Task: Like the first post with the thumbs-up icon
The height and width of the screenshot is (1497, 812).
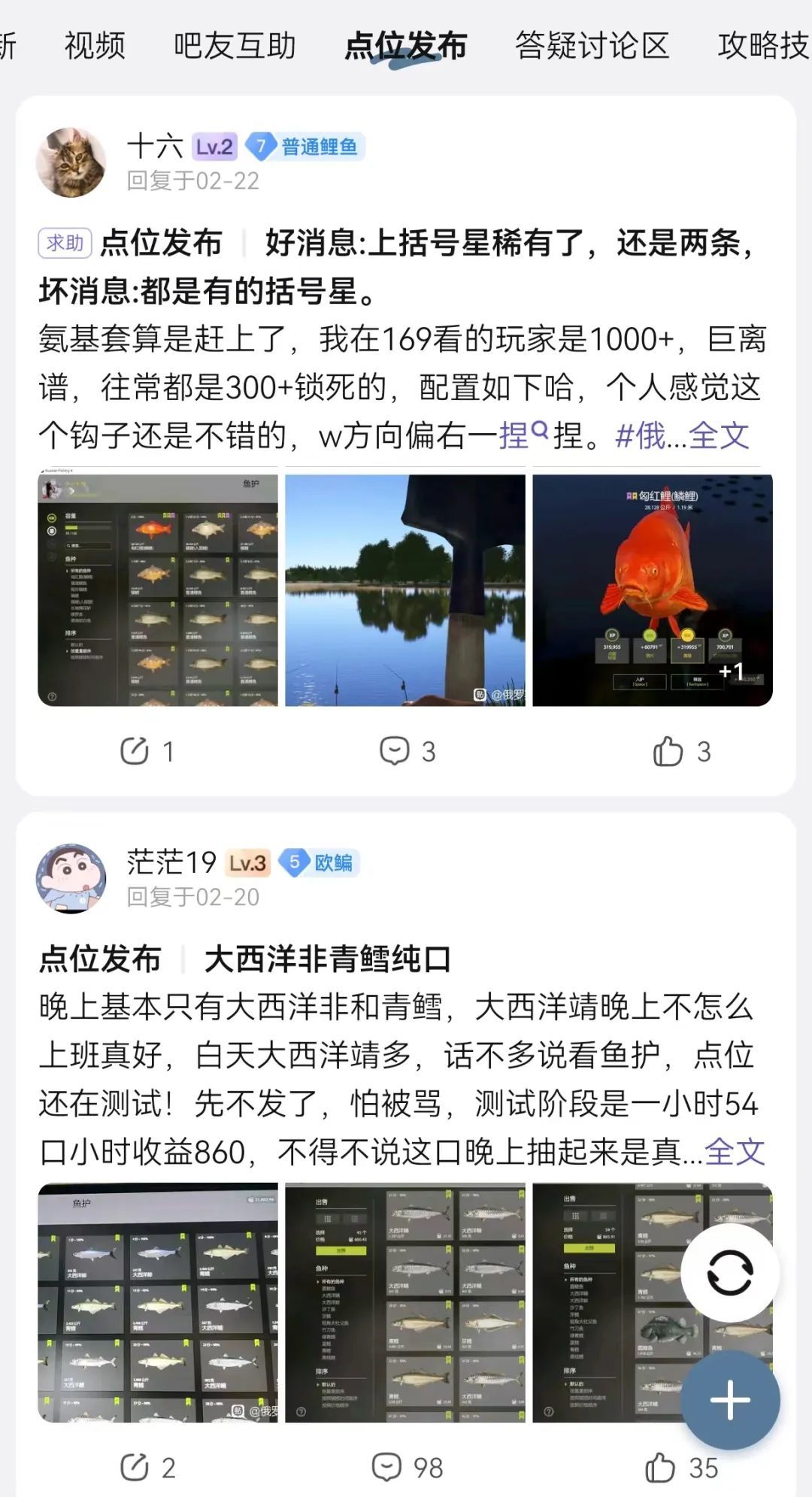Action: click(669, 750)
